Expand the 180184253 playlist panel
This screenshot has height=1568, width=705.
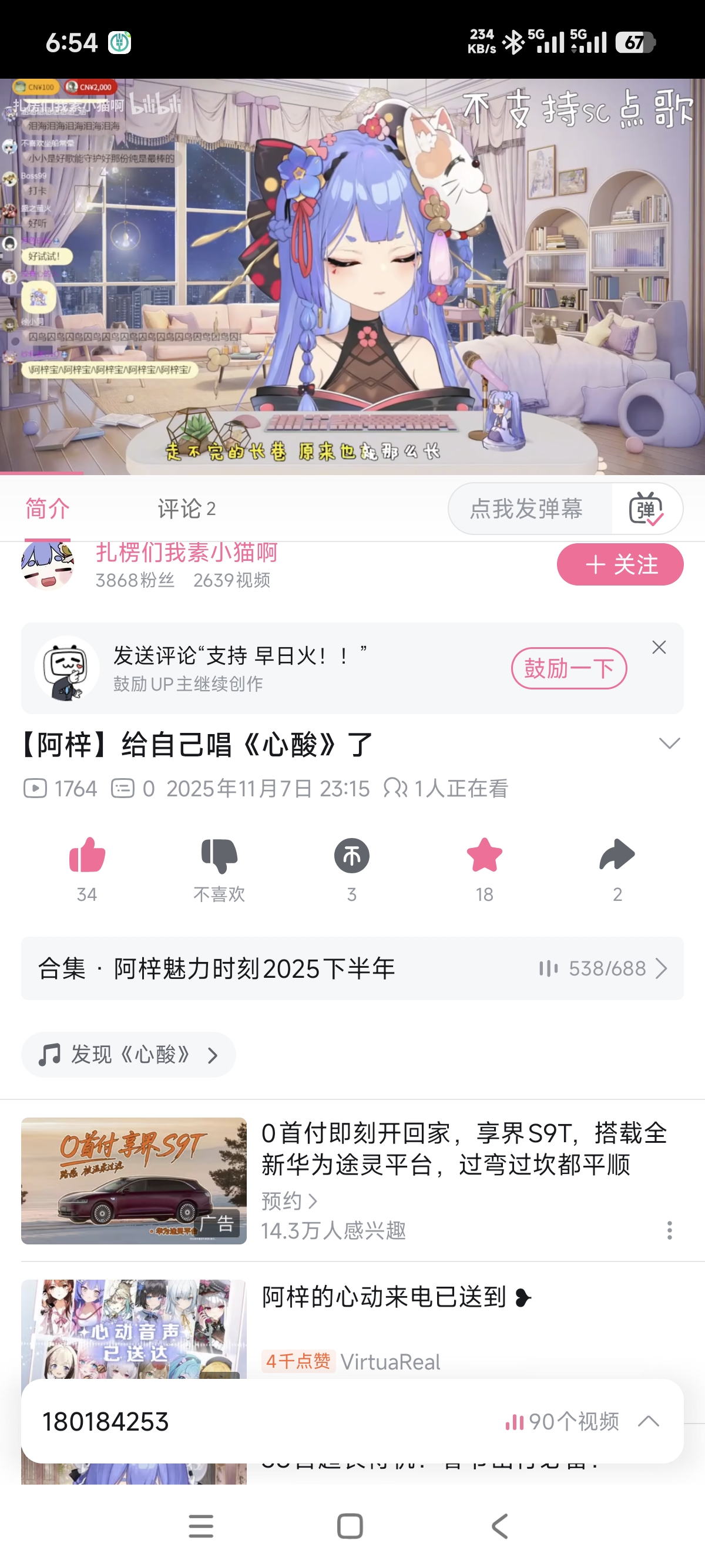(649, 1421)
